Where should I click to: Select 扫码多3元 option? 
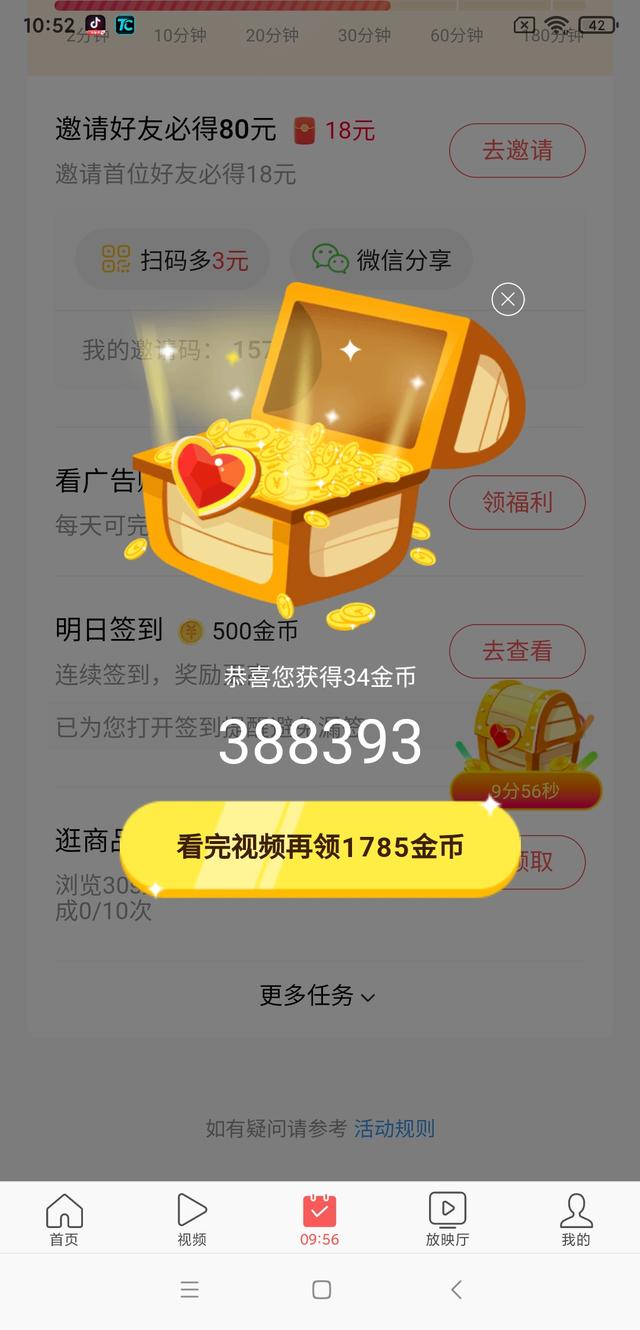[x=176, y=260]
